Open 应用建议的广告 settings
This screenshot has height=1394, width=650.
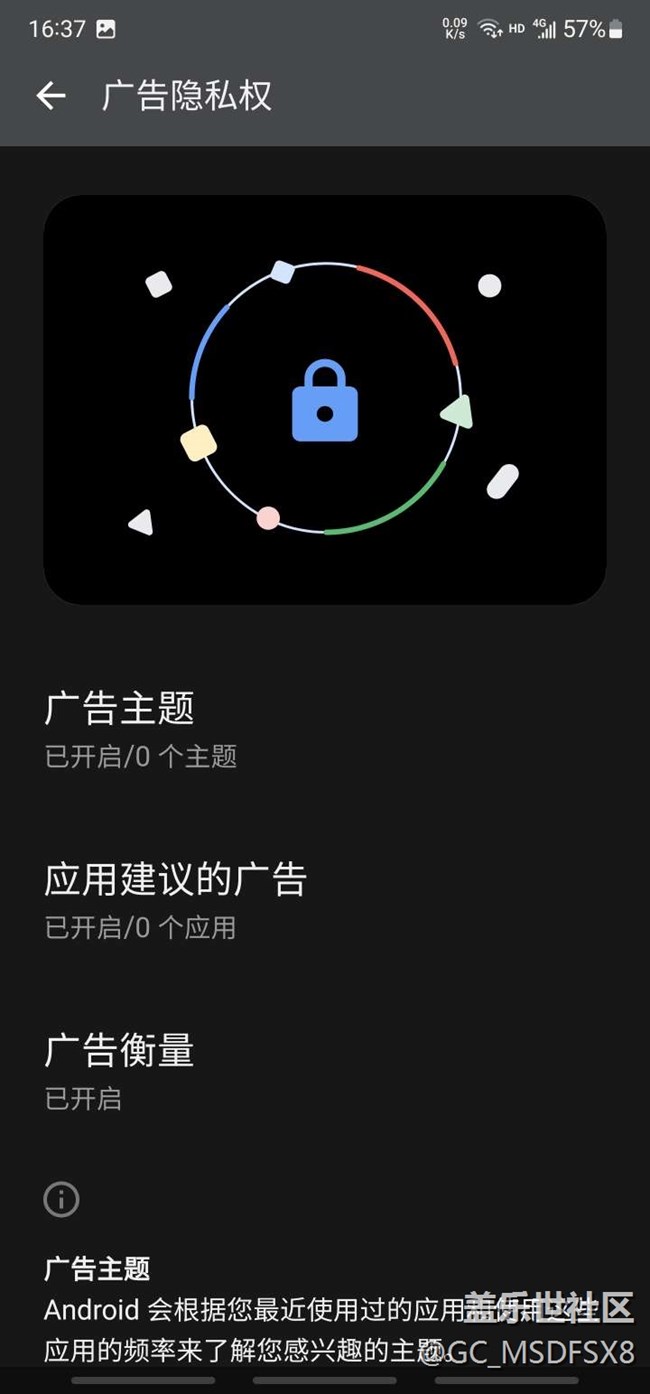(175, 899)
